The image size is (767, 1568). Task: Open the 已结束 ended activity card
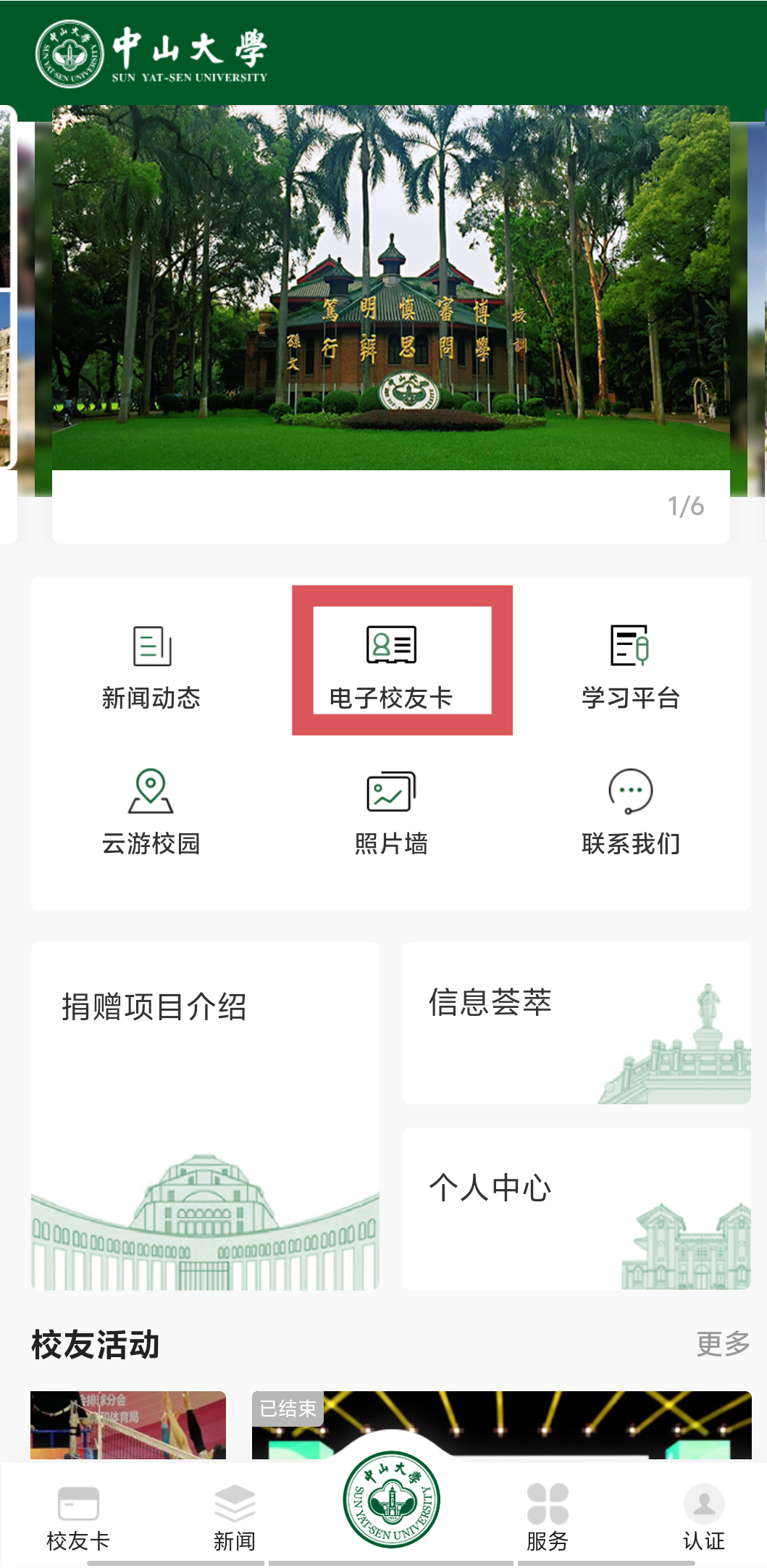(x=501, y=1425)
